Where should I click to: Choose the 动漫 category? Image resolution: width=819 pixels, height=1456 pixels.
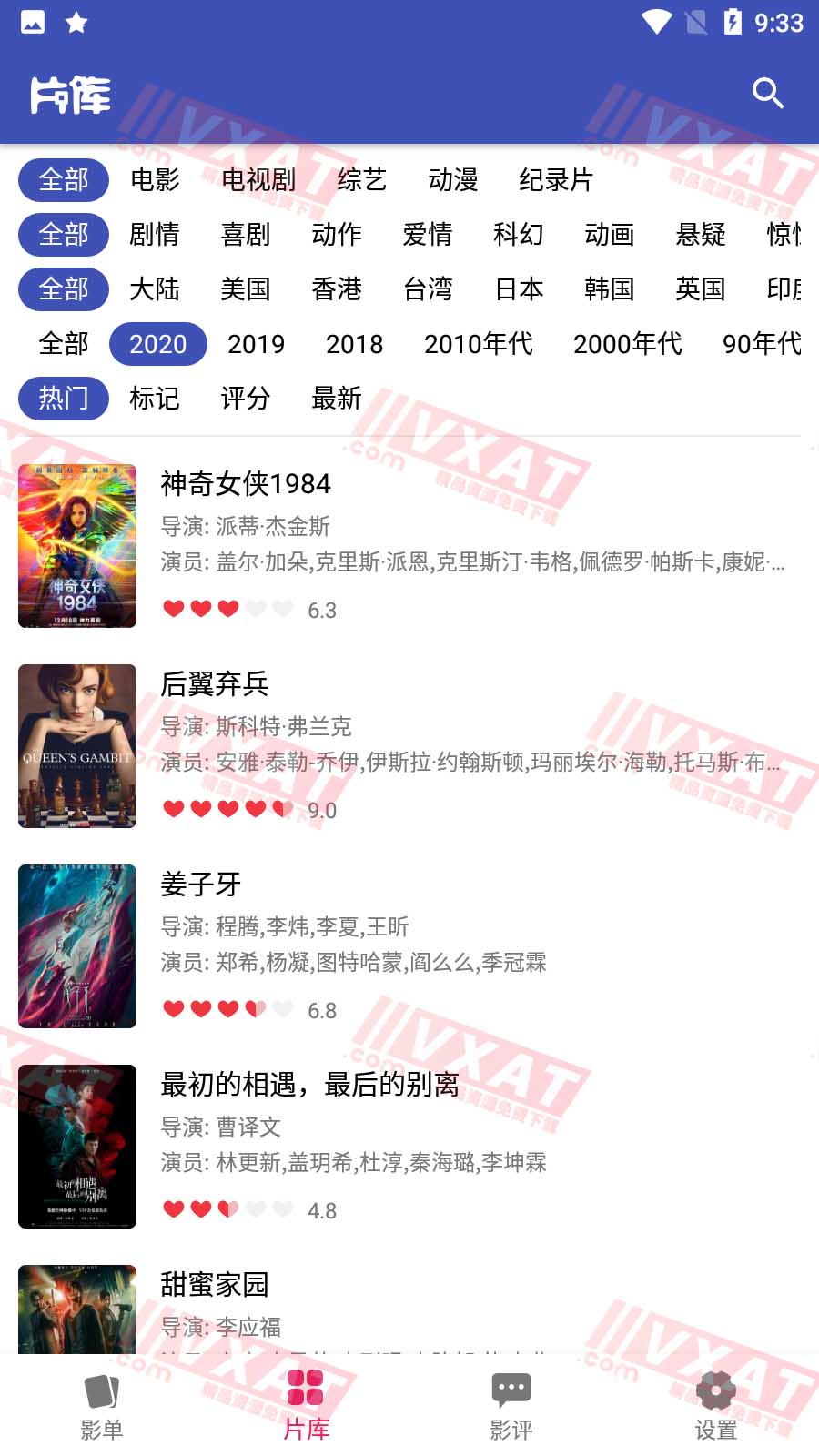(452, 180)
